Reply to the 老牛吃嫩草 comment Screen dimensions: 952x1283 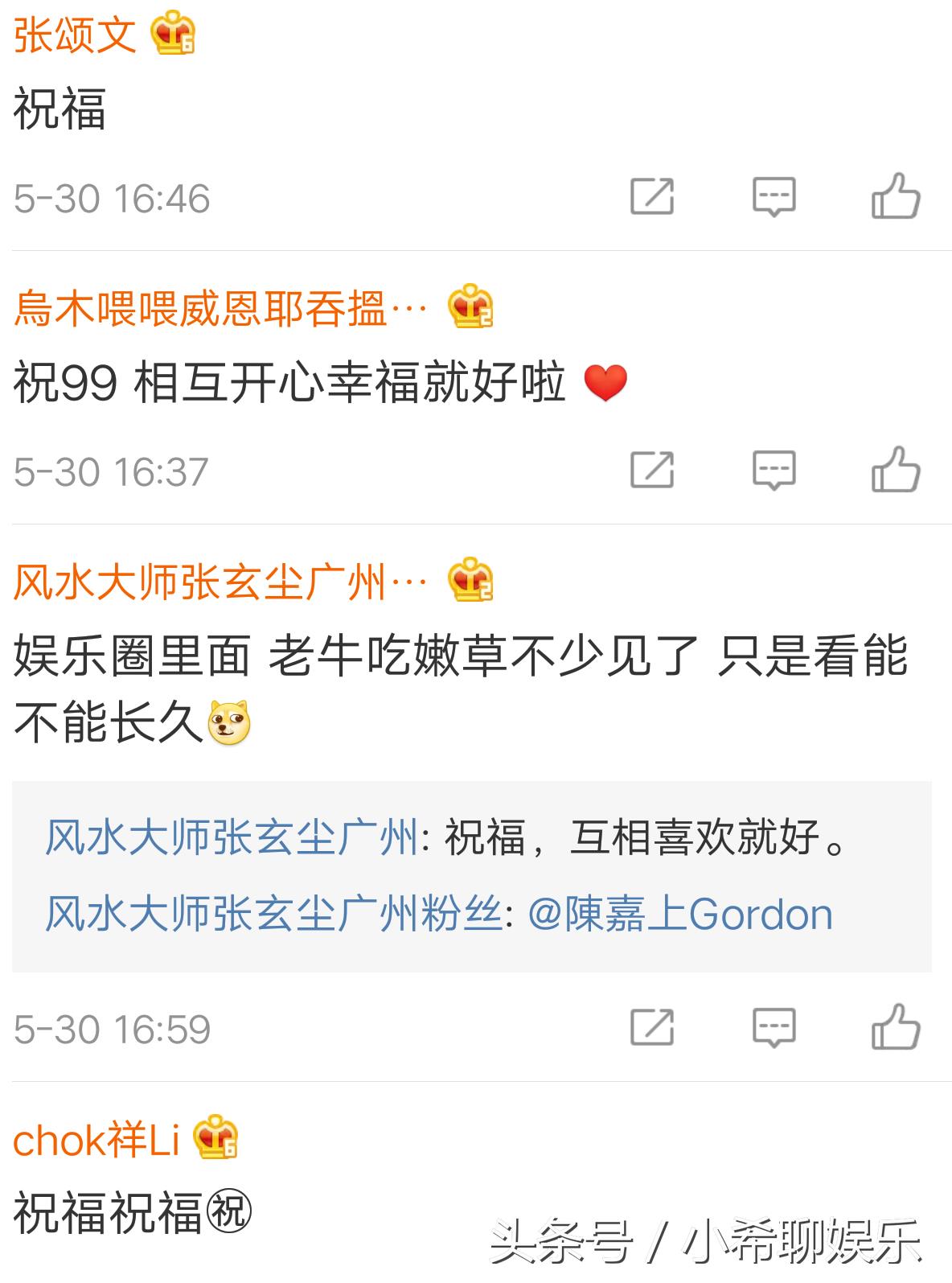(773, 1028)
